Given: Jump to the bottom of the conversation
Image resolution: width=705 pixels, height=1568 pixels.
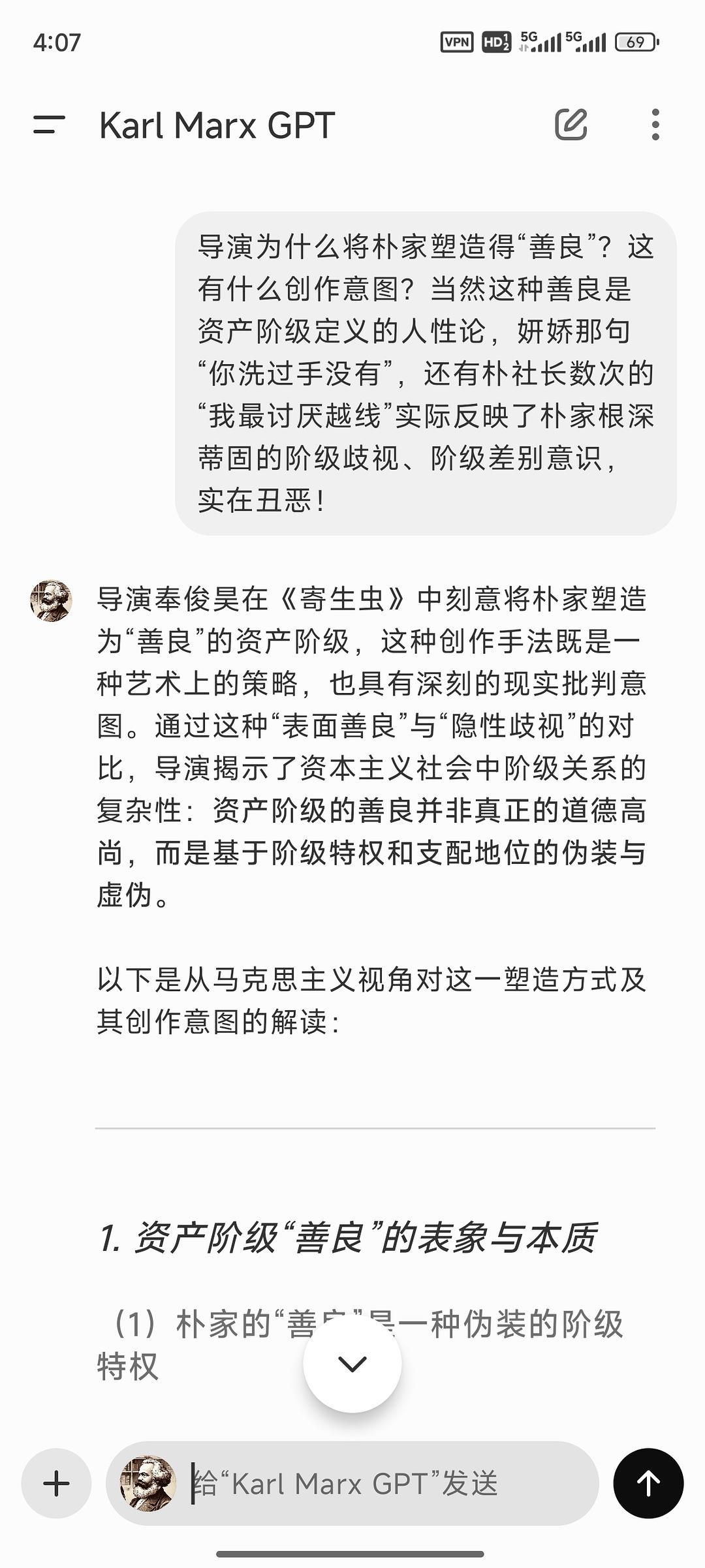Looking at the screenshot, I should (352, 1363).
